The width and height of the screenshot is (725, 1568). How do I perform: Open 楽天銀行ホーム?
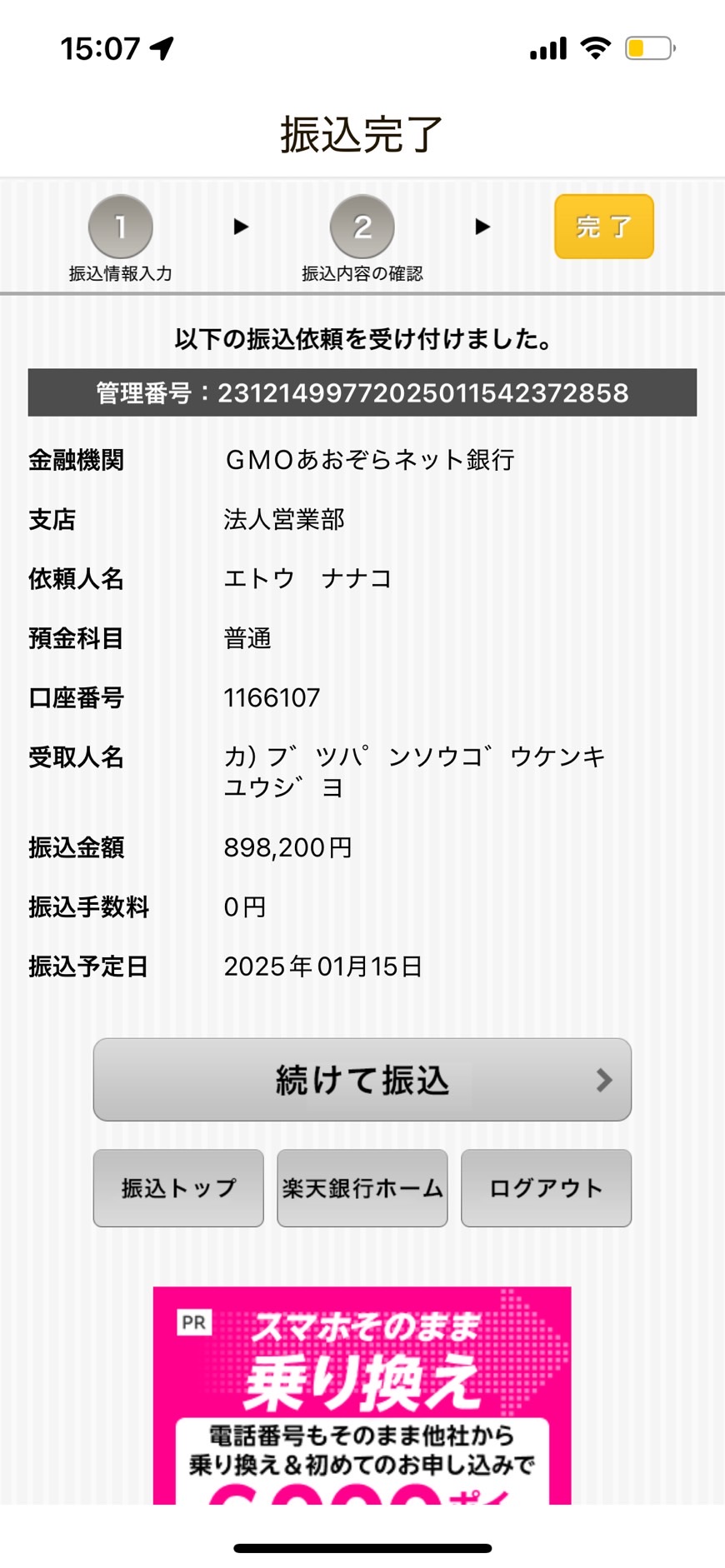click(x=362, y=1188)
